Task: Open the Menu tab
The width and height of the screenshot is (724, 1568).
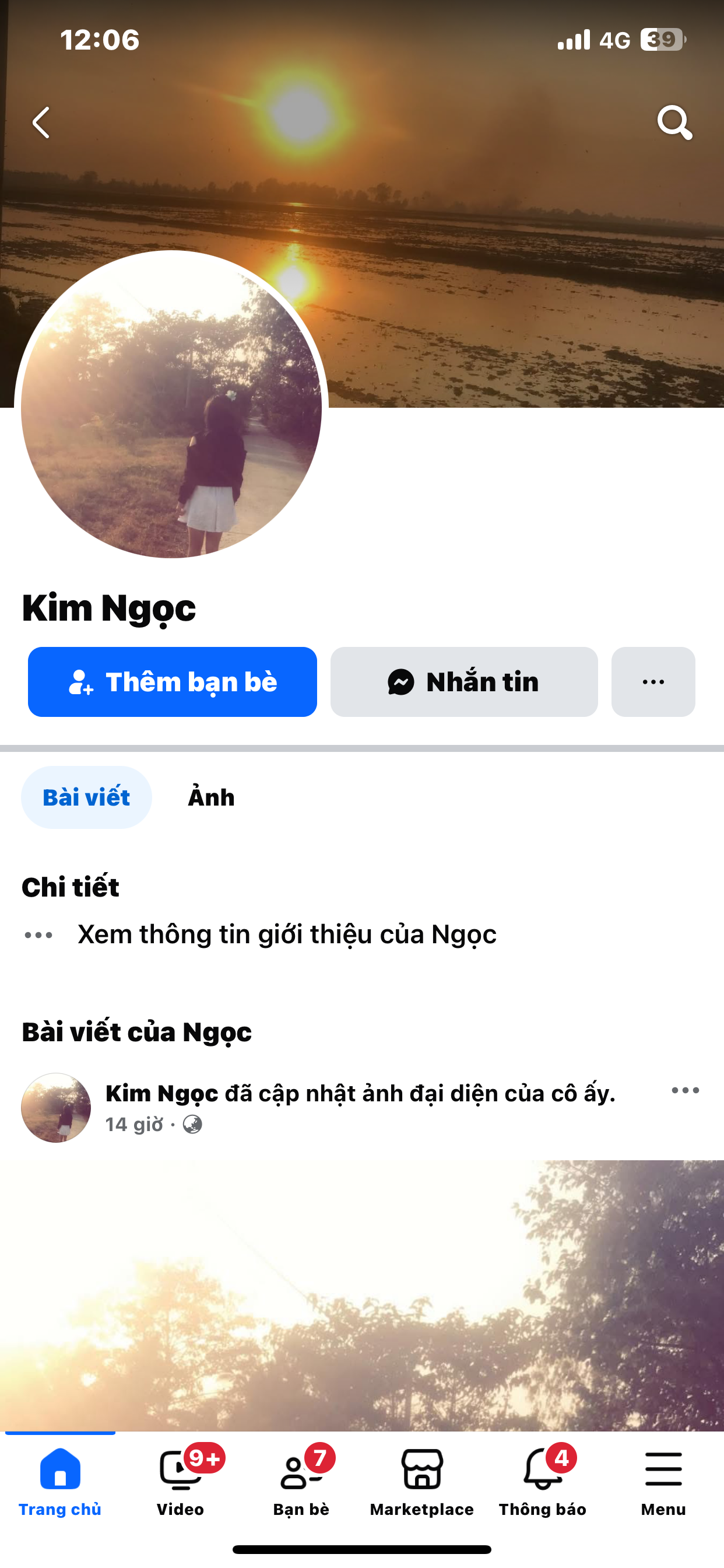Action: [x=663, y=1482]
